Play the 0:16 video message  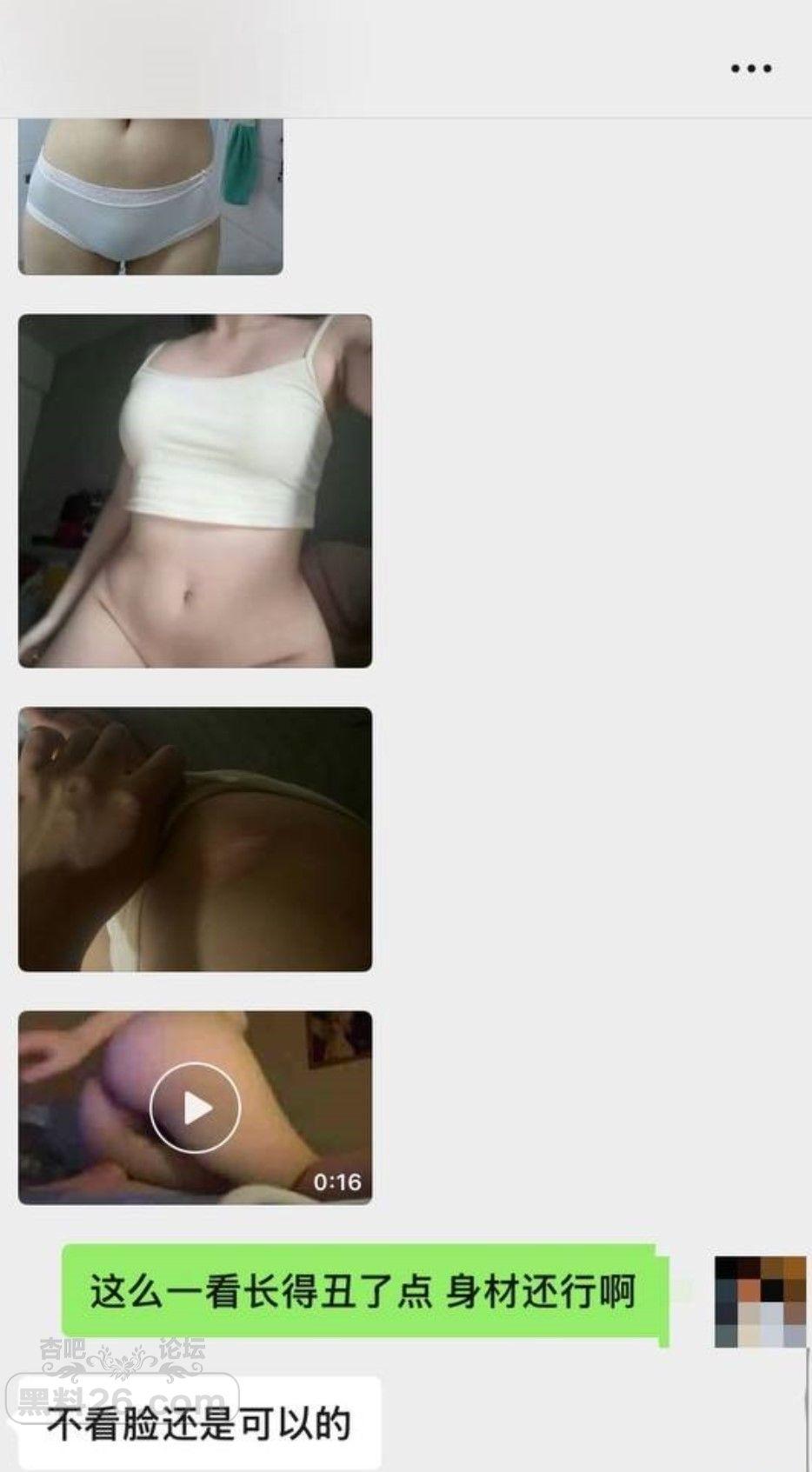coord(195,1108)
